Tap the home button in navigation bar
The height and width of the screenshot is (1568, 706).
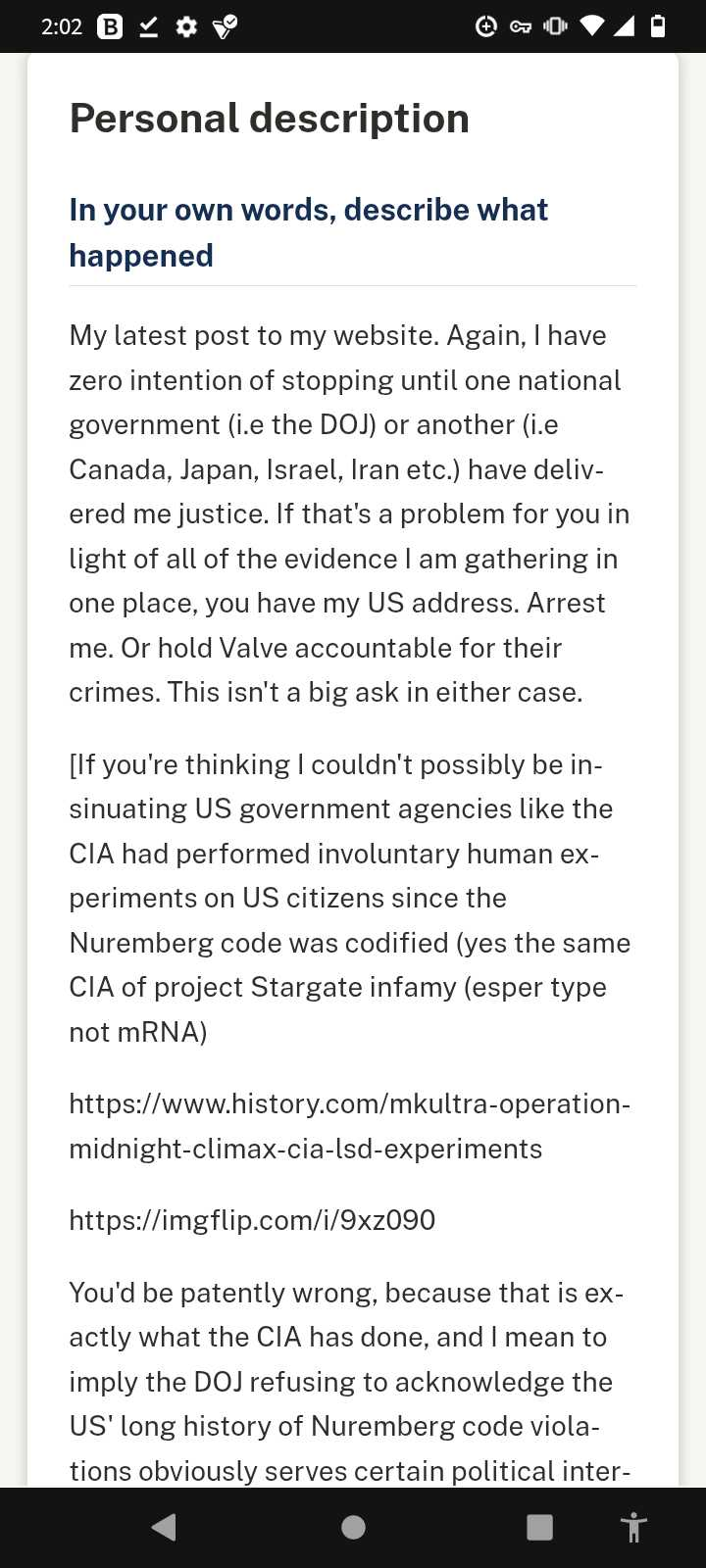(x=353, y=1527)
